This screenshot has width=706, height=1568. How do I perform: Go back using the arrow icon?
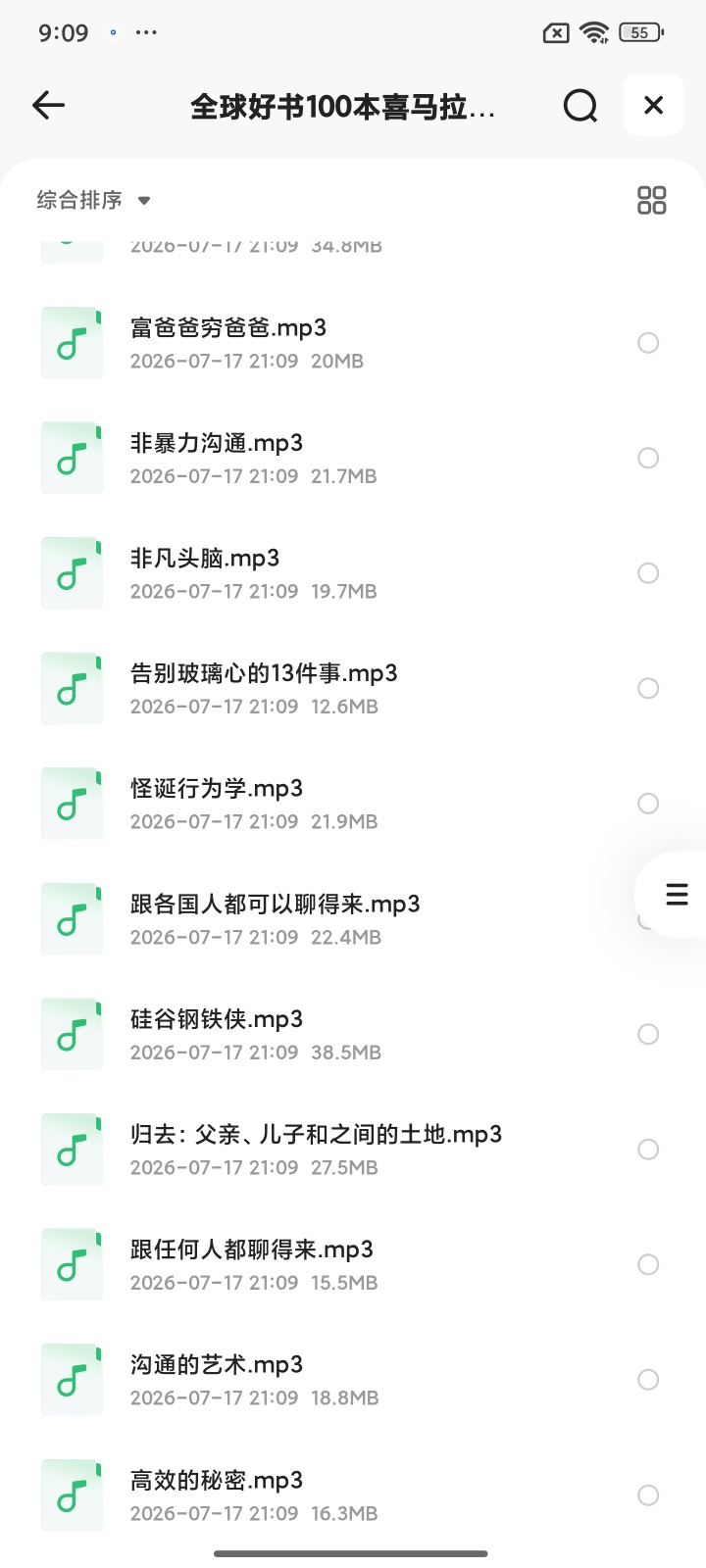point(48,105)
